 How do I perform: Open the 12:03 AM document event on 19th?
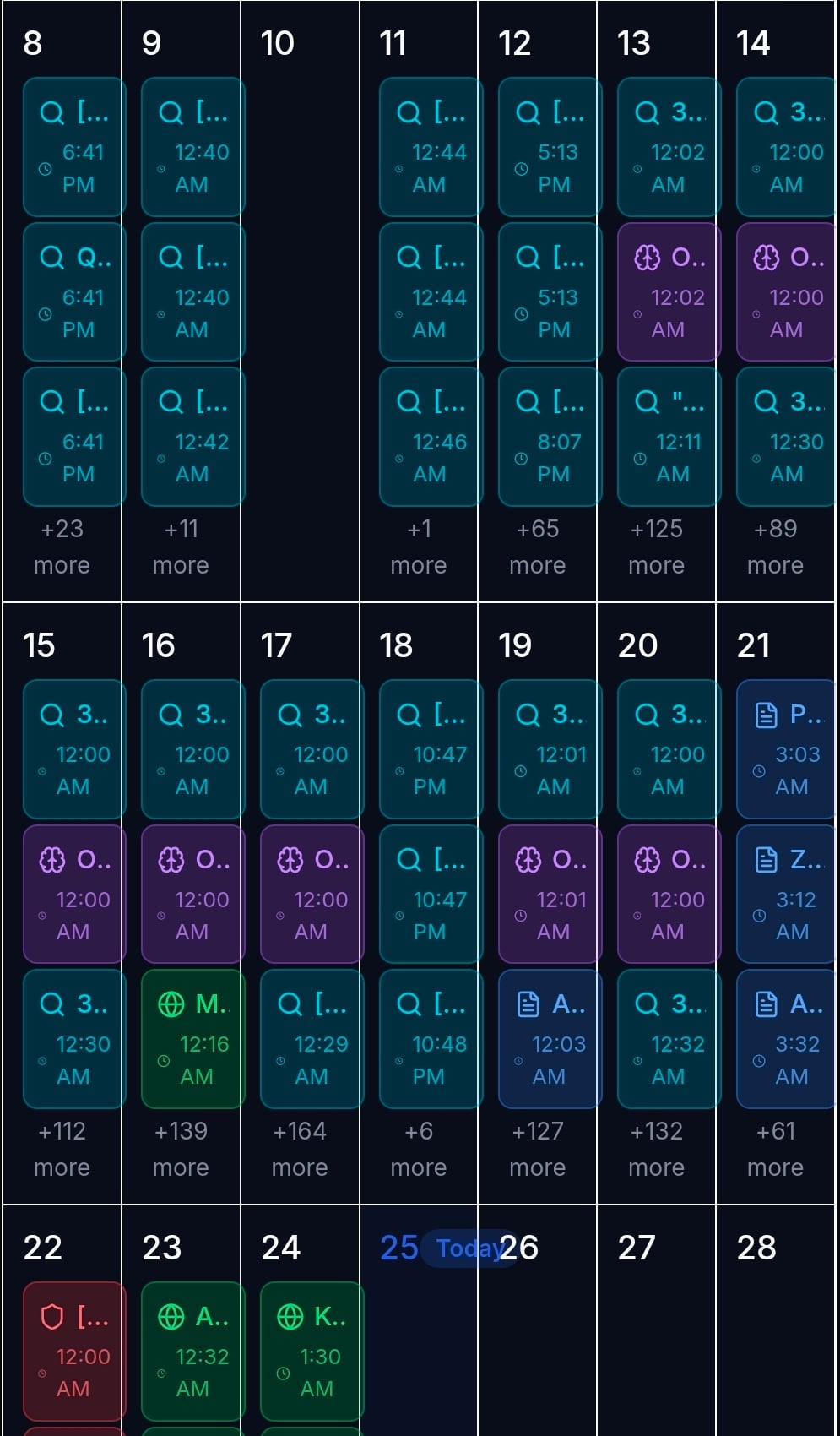[x=550, y=1039]
